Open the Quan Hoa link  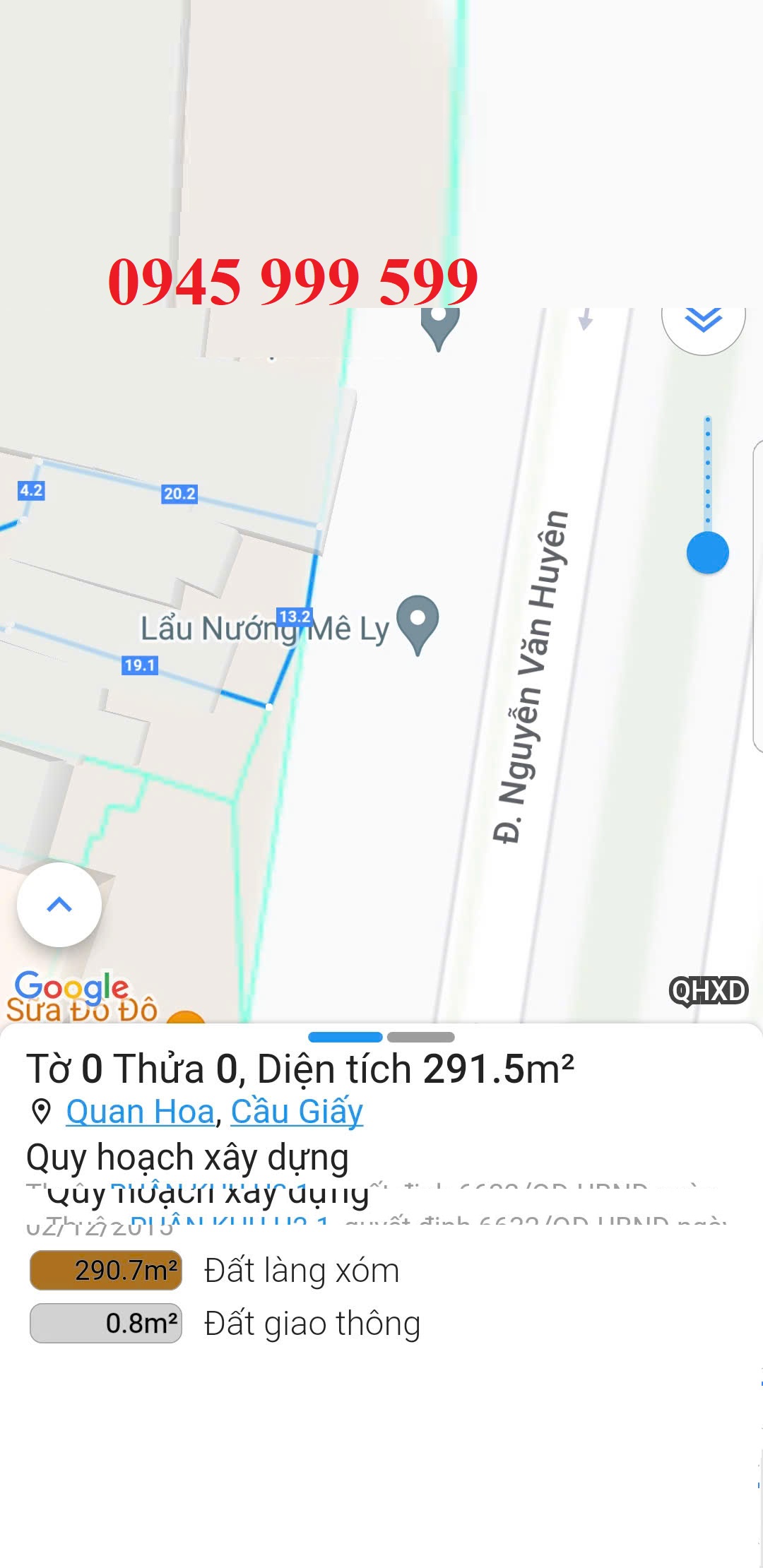140,1111
